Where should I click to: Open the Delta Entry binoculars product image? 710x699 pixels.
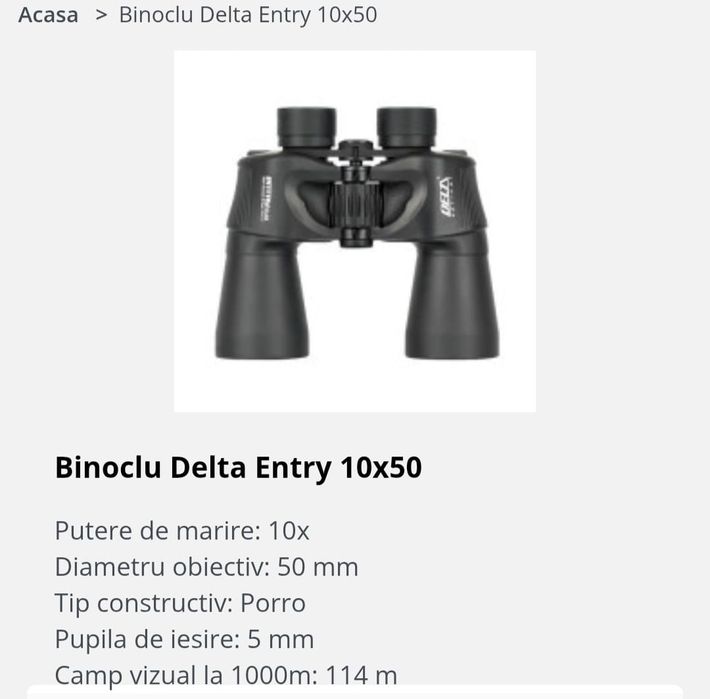355,231
